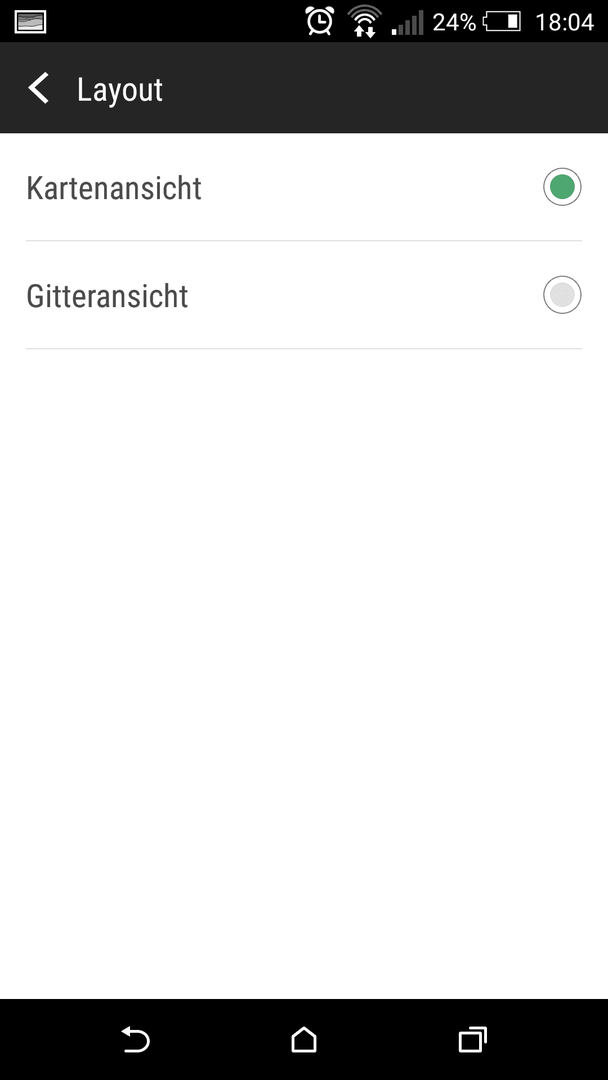This screenshot has width=608, height=1080.
Task: Tap the system home button
Action: [x=304, y=1039]
